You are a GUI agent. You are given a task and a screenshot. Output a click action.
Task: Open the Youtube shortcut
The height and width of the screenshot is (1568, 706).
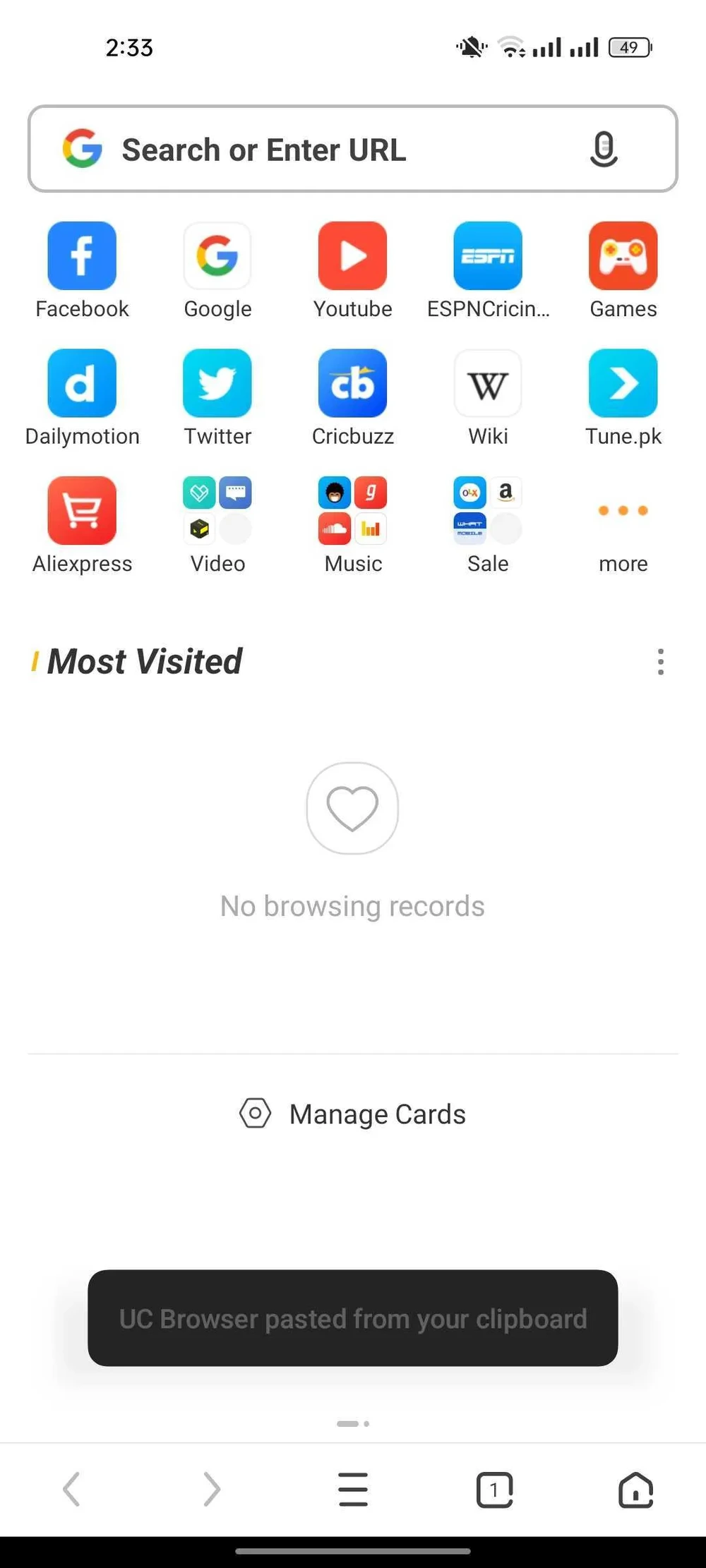pyautogui.click(x=352, y=256)
